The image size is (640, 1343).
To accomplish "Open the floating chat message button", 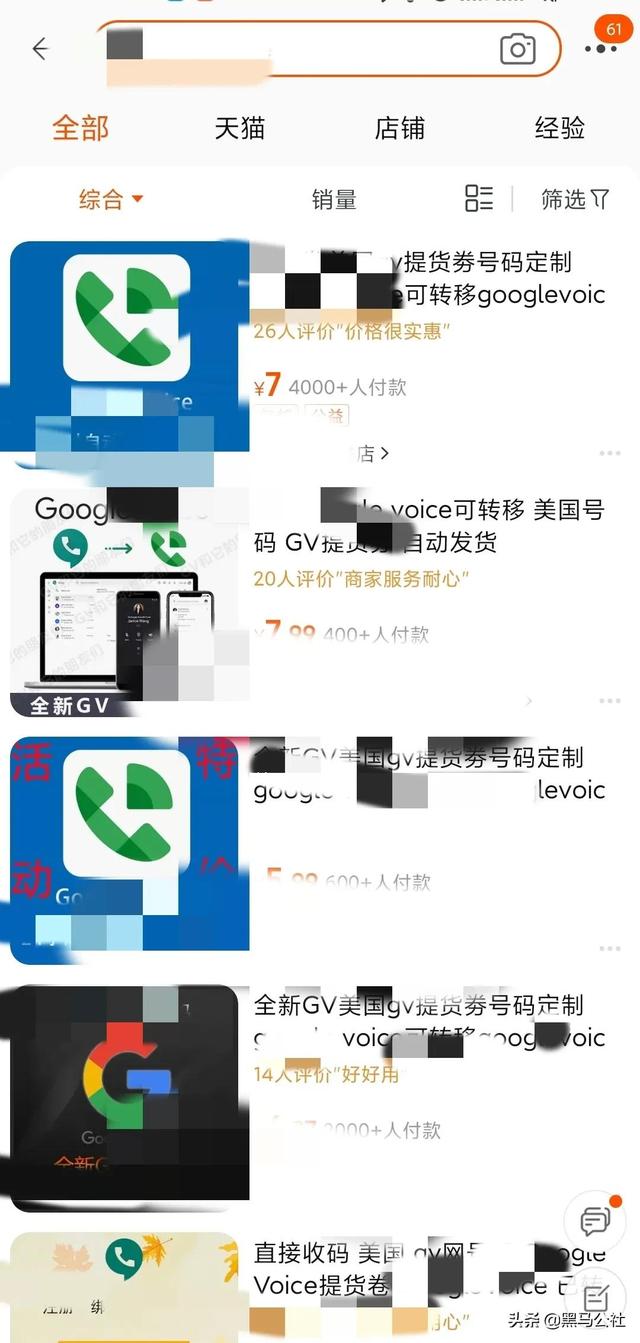I will click(x=595, y=1220).
